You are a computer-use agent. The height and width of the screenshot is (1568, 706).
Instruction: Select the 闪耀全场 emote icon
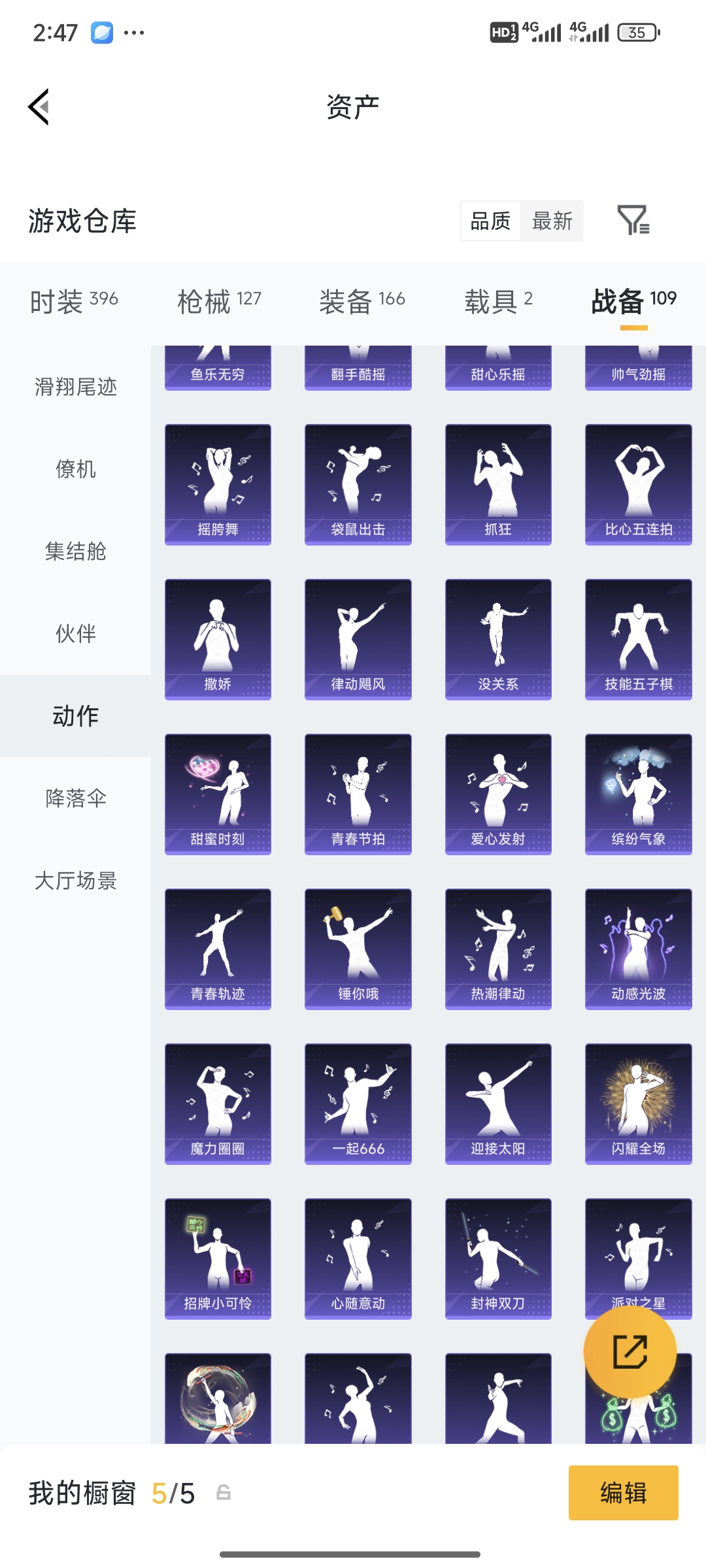point(637,1103)
